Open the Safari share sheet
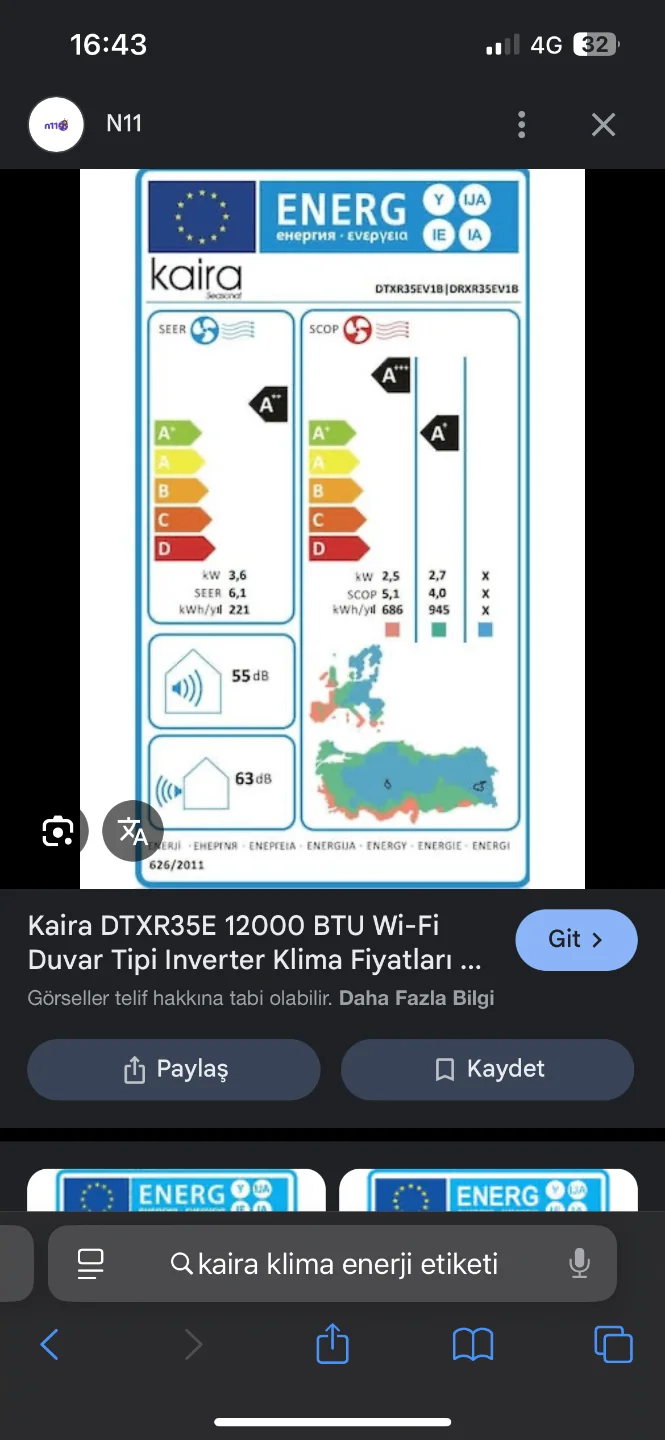The height and width of the screenshot is (1440, 665). coord(332,1343)
